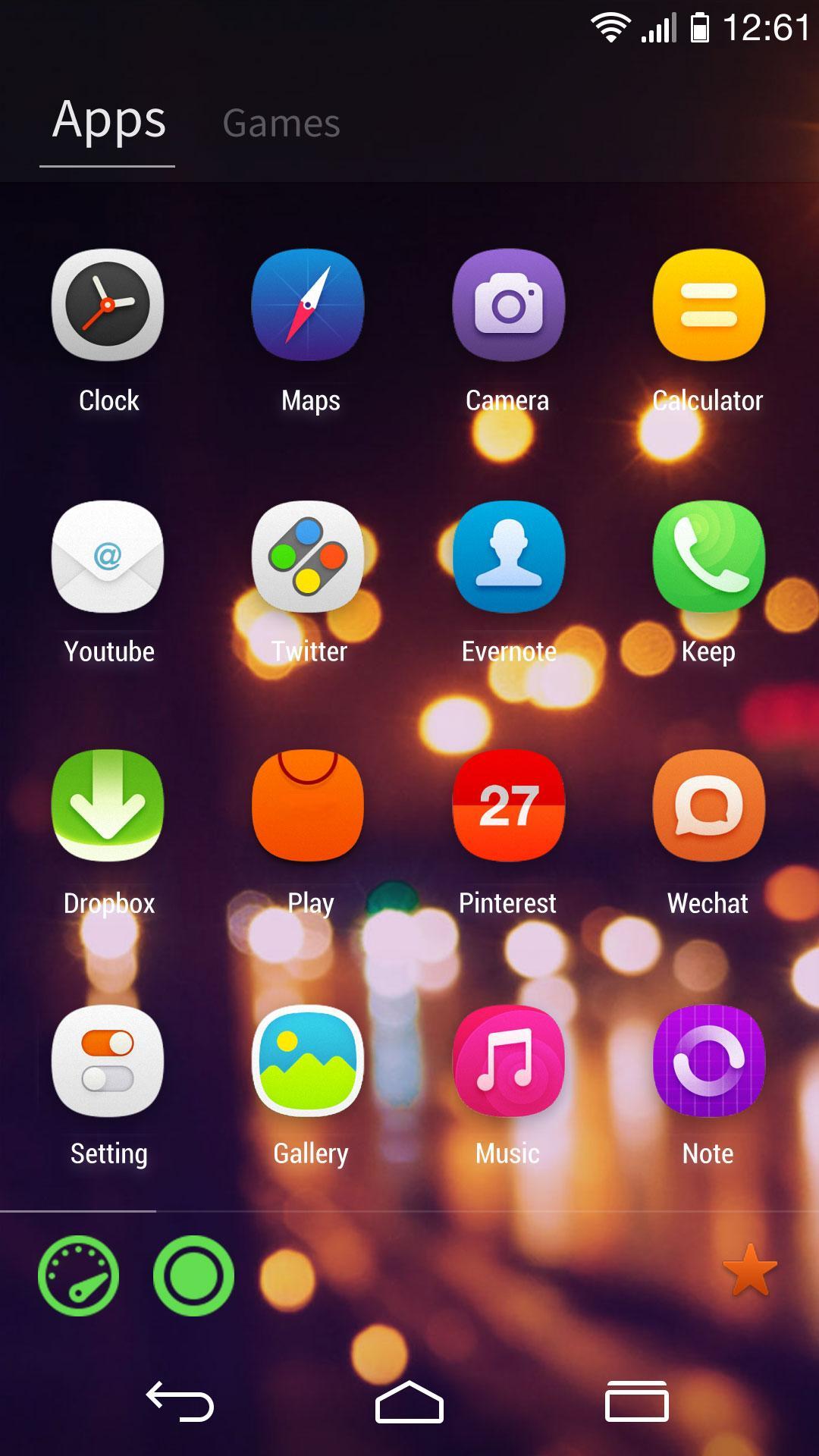Open the Camera app
The image size is (819, 1456).
[x=509, y=306]
